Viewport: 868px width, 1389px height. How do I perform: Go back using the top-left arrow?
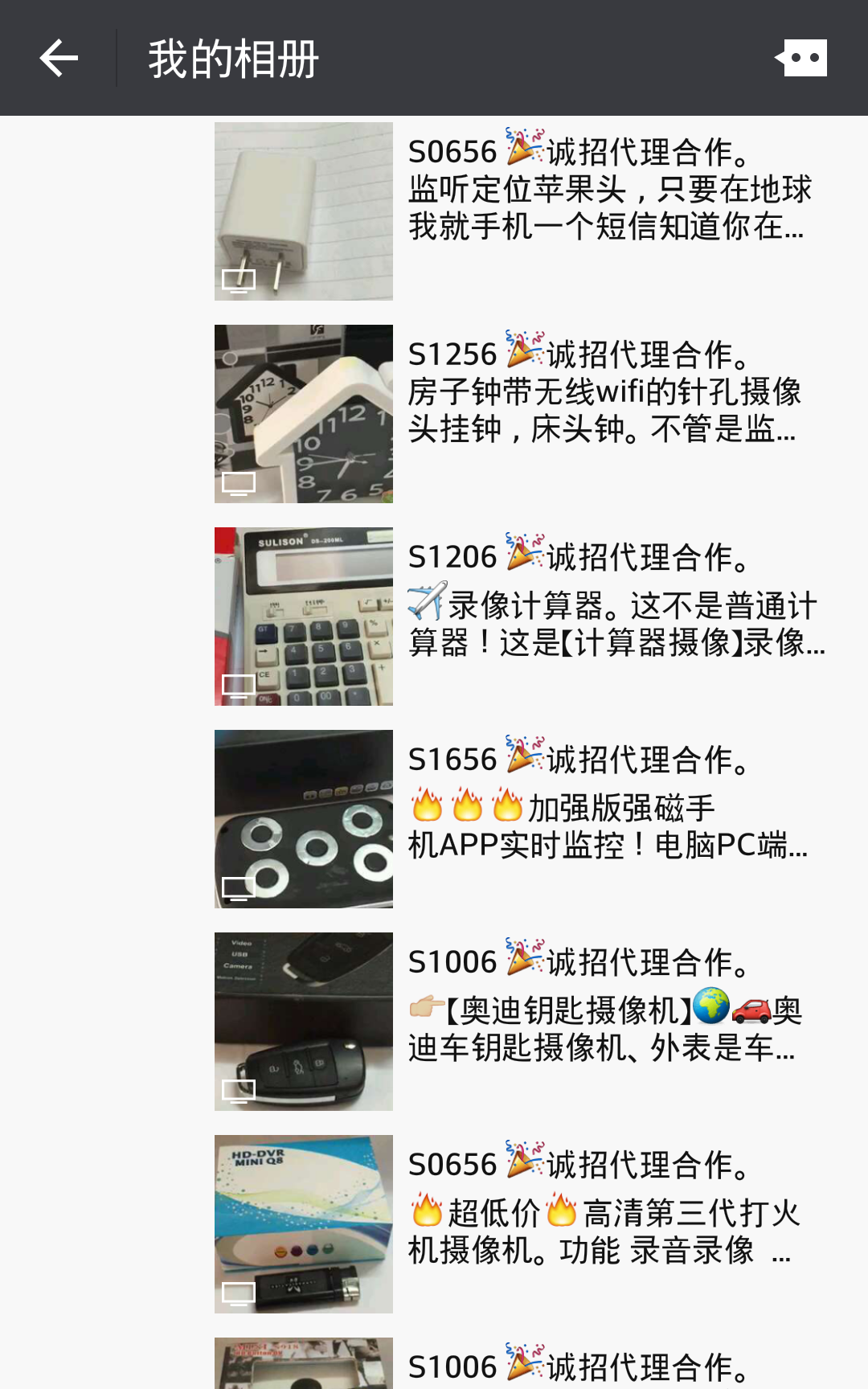pos(59,59)
